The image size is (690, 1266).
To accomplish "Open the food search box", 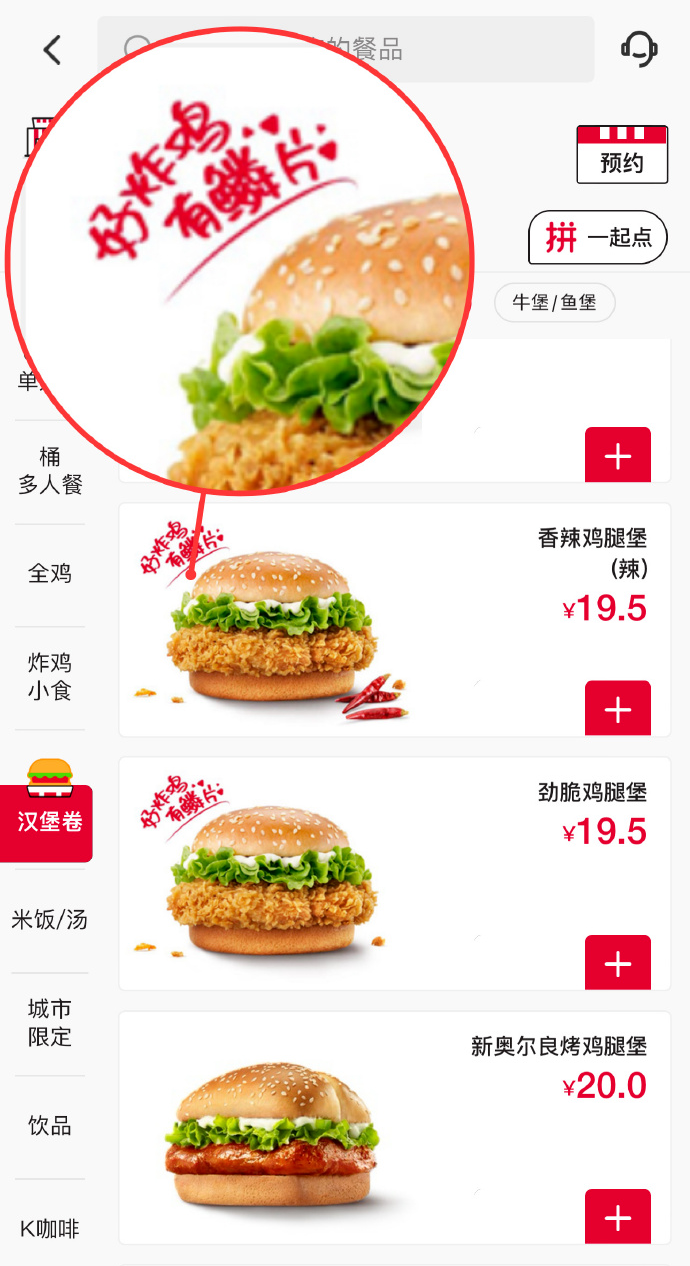I will [346, 49].
